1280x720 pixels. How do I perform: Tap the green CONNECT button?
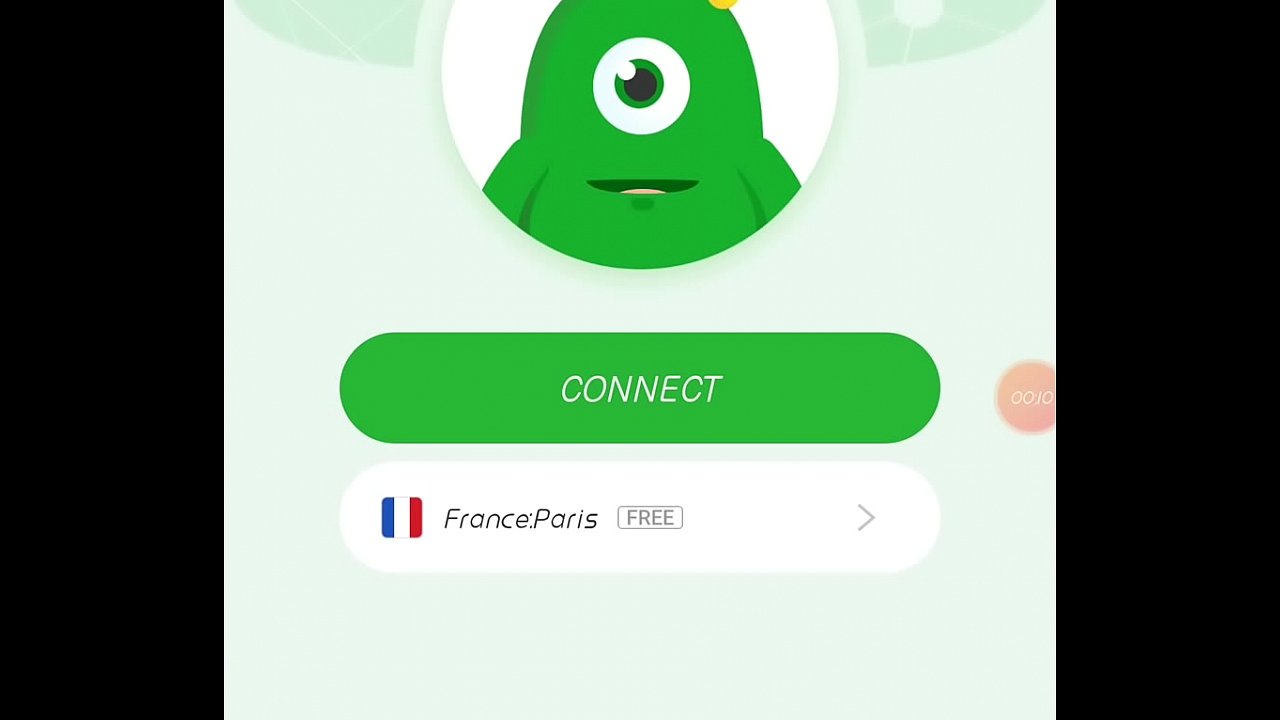tap(640, 388)
